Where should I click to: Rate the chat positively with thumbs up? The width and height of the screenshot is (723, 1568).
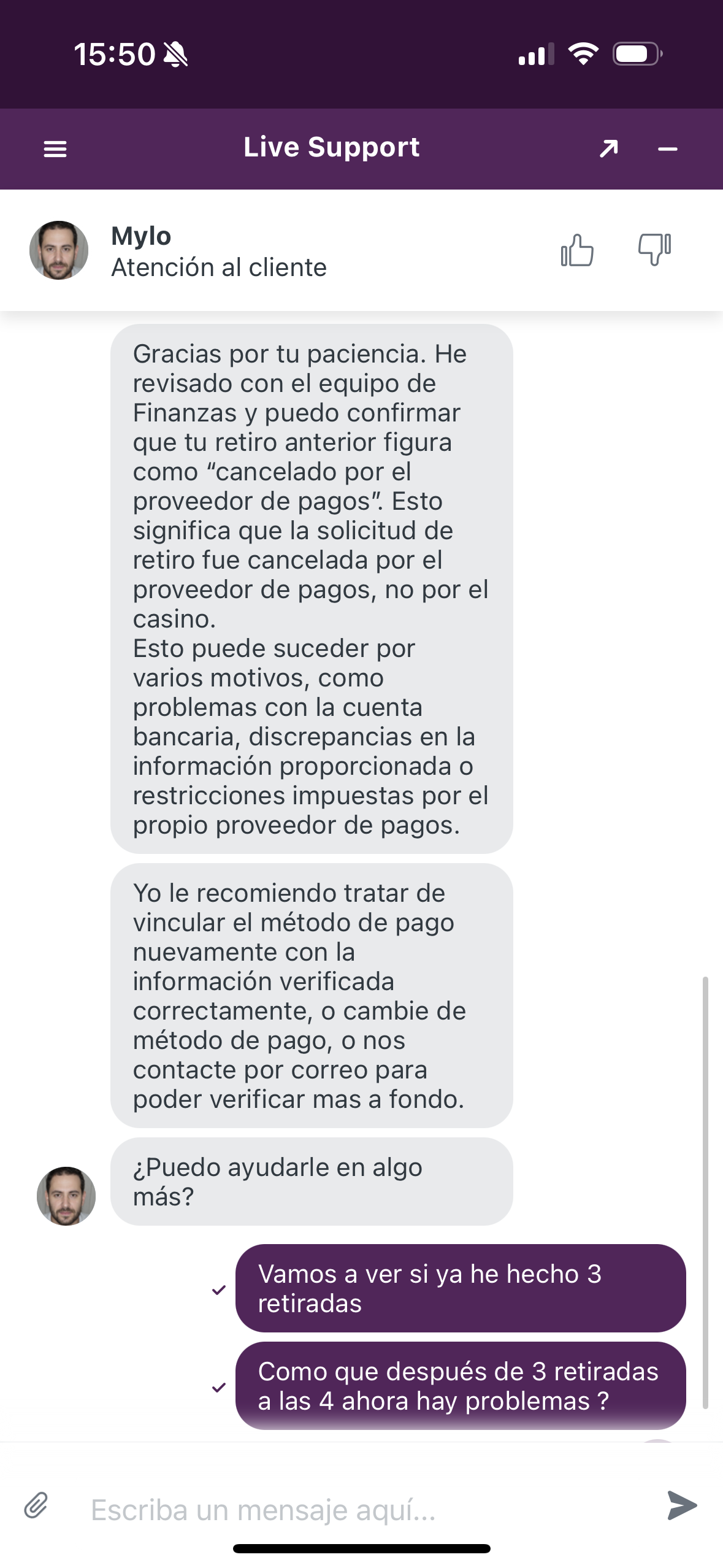(x=577, y=250)
